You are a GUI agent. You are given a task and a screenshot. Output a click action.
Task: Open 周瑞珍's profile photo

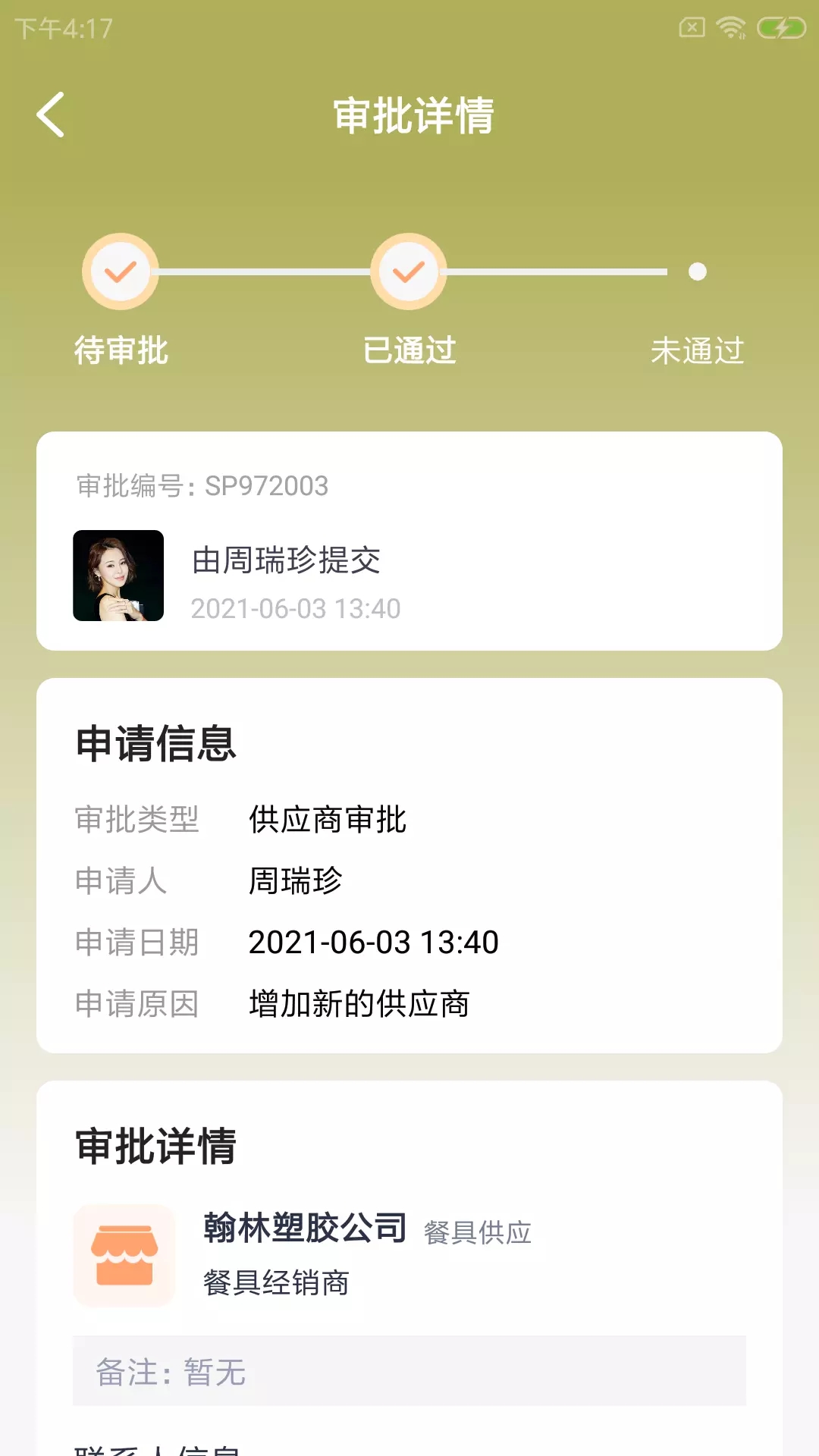118,576
